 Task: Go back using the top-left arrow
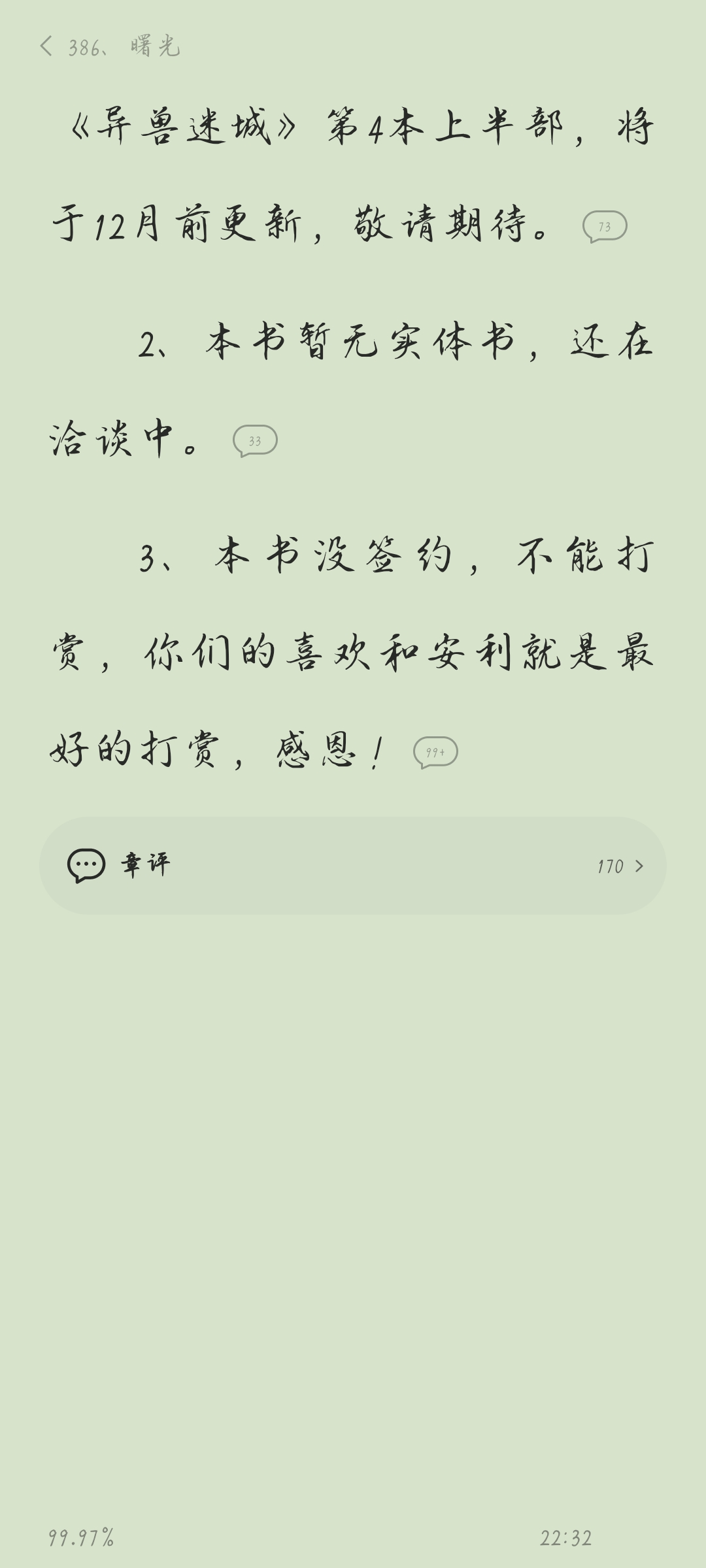coord(46,46)
